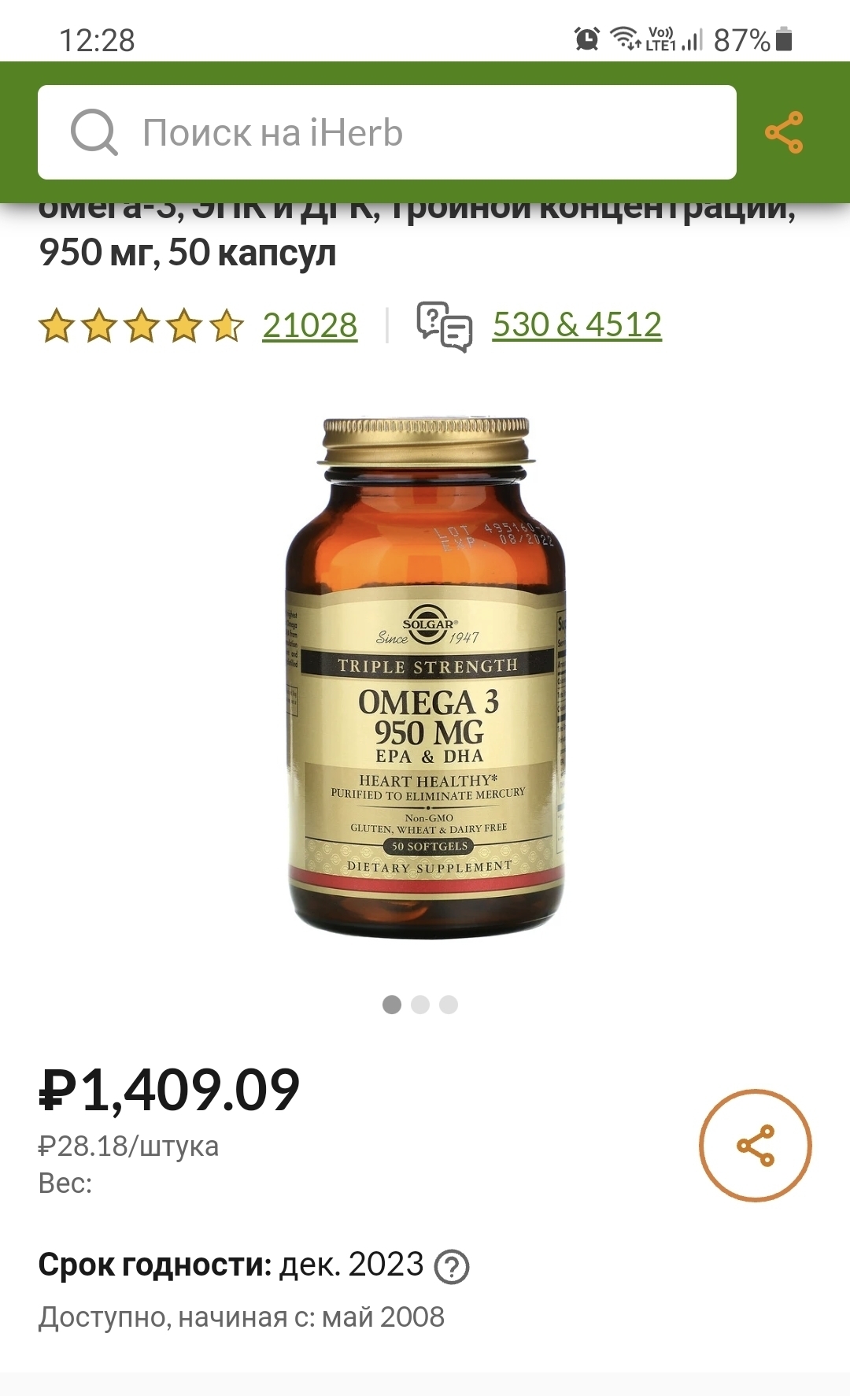Image resolution: width=850 pixels, height=1400 pixels.
Task: Tap the round orange share button
Action: tap(755, 1145)
